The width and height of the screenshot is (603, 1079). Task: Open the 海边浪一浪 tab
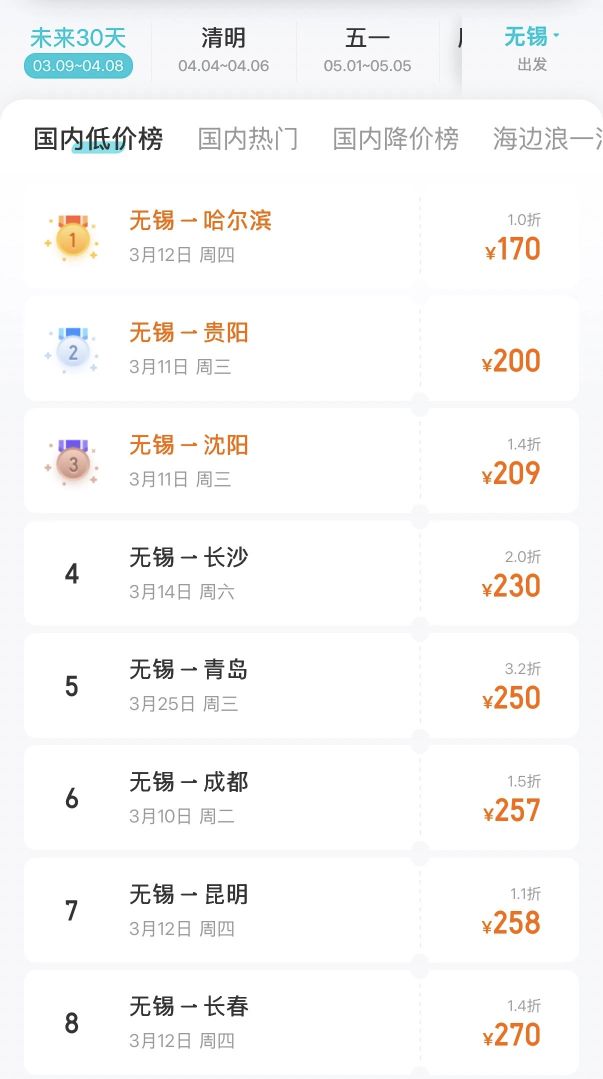(x=547, y=138)
